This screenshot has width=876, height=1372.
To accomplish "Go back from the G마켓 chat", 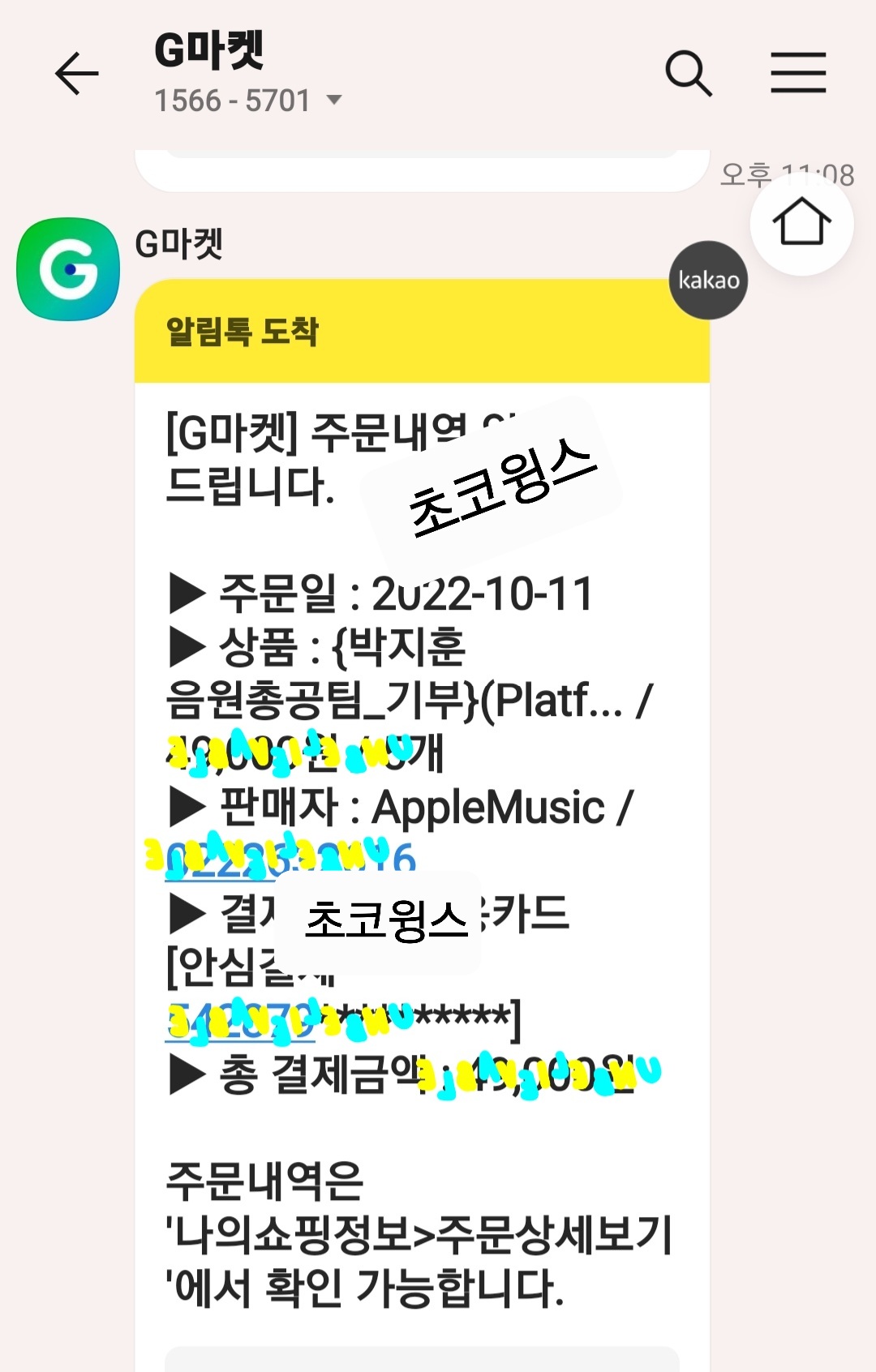I will (x=76, y=74).
